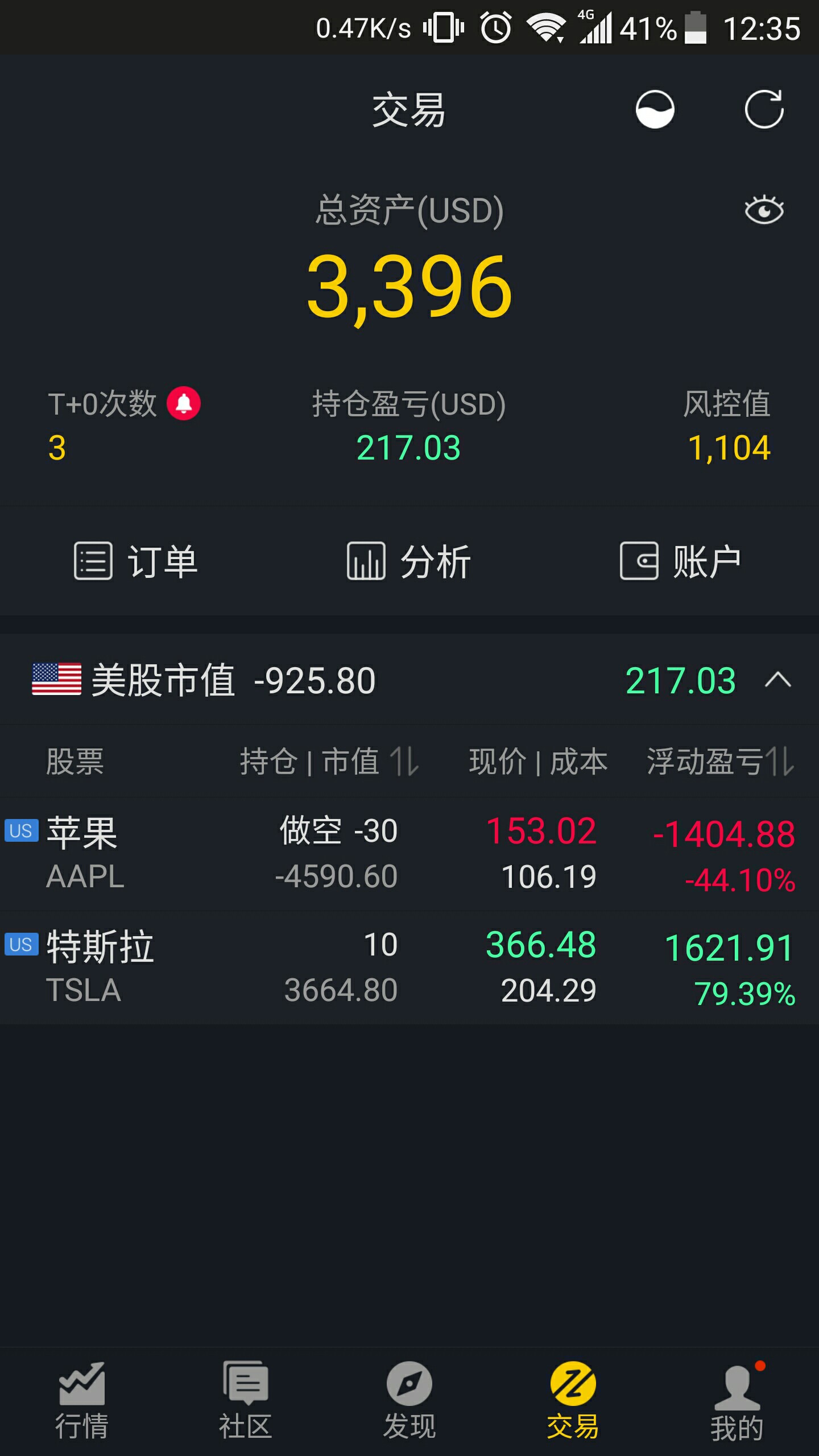Sort holdings by 浮动盈亏
This screenshot has width=819, height=1456.
tap(720, 761)
